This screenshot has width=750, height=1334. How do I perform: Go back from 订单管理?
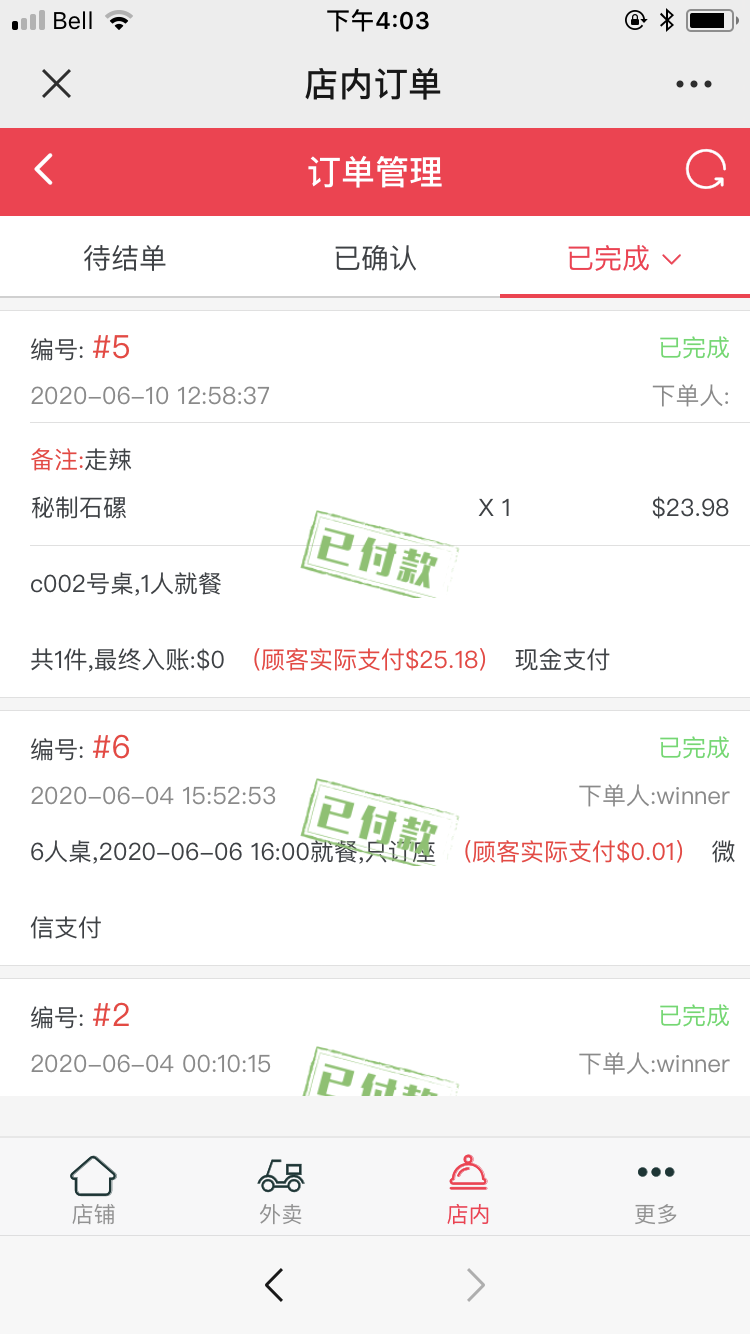(x=44, y=170)
